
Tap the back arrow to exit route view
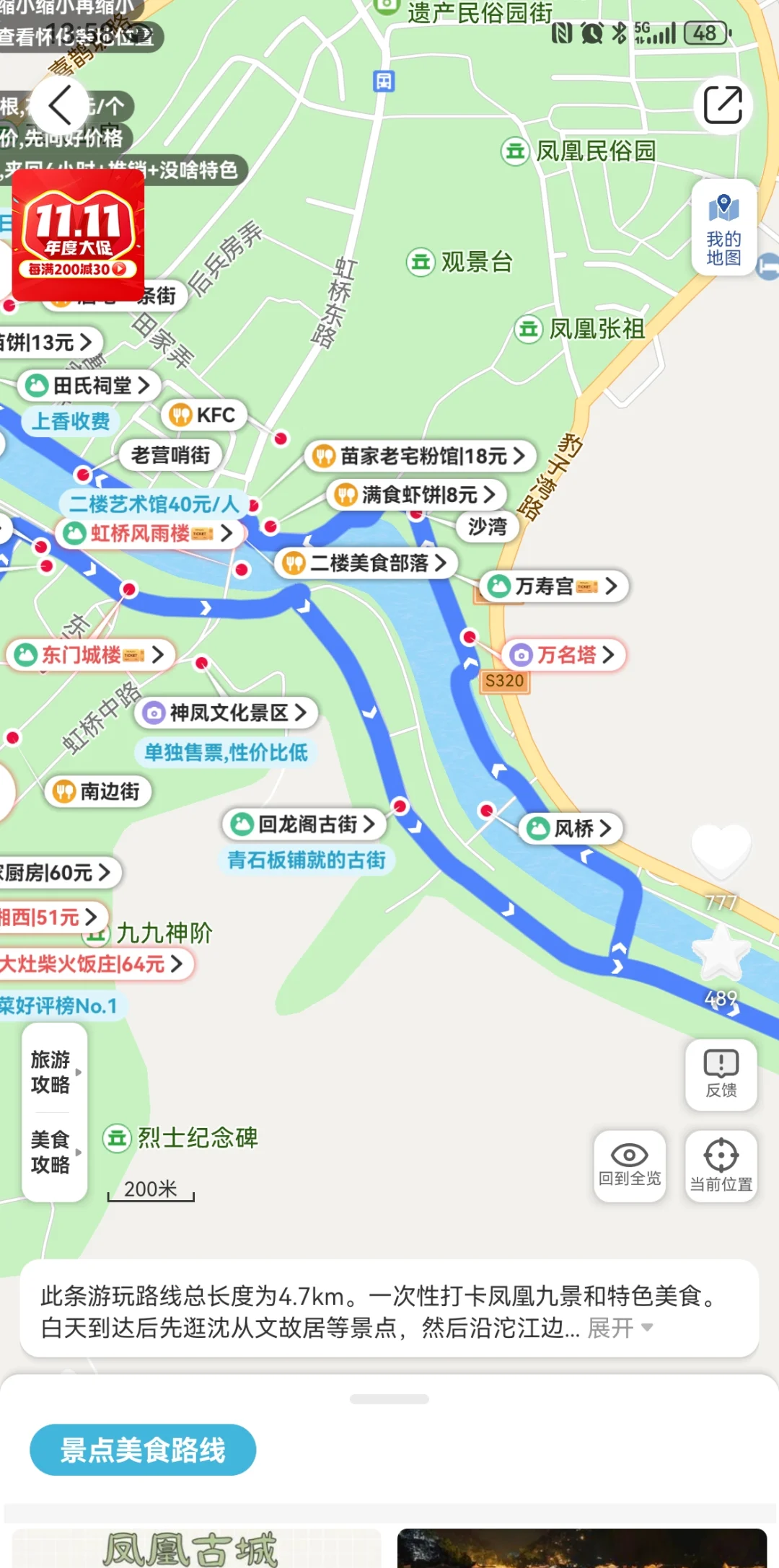(61, 105)
